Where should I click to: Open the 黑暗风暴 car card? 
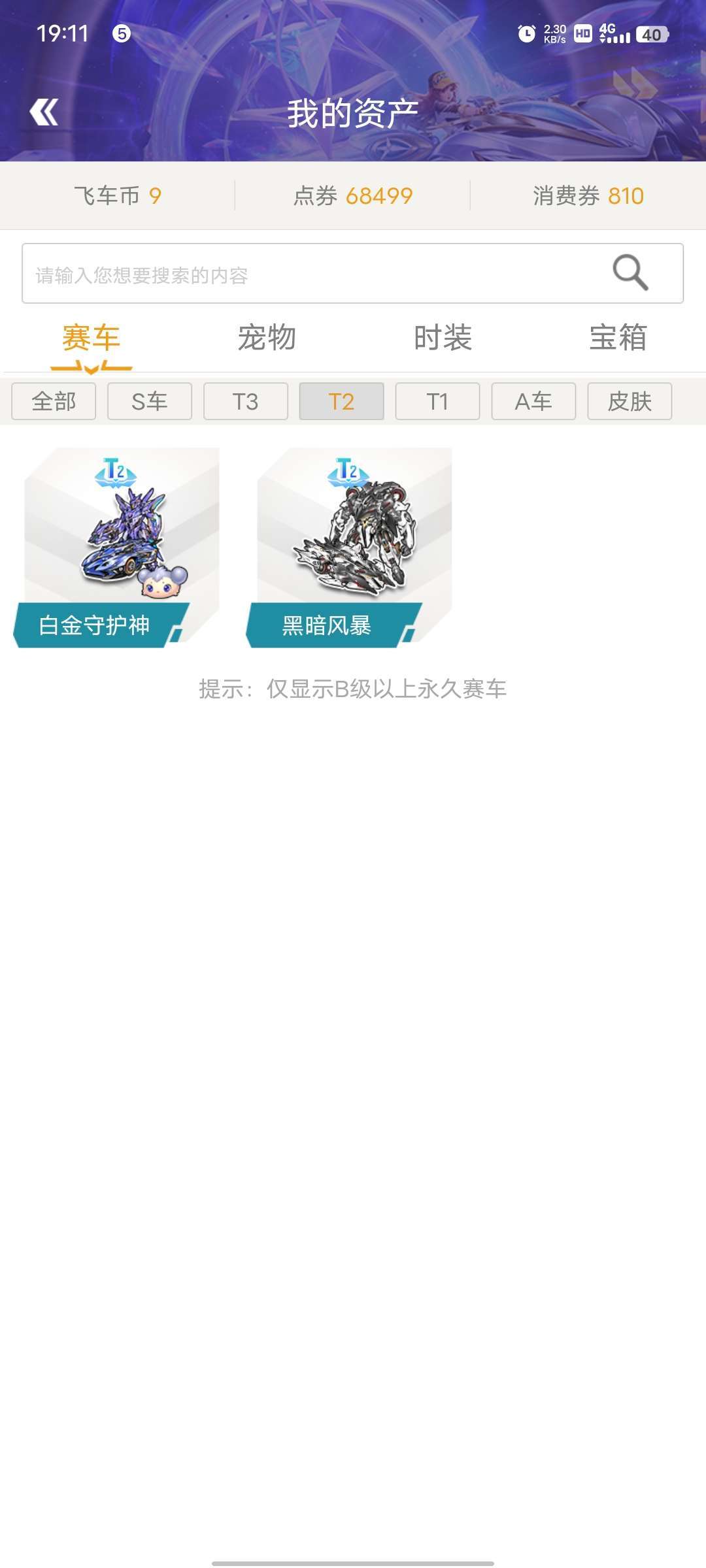tap(349, 547)
